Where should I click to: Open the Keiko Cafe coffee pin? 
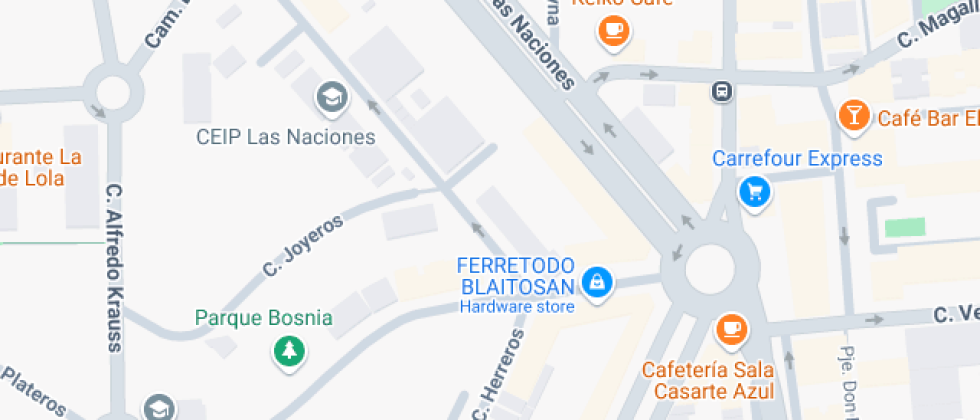pos(614,30)
